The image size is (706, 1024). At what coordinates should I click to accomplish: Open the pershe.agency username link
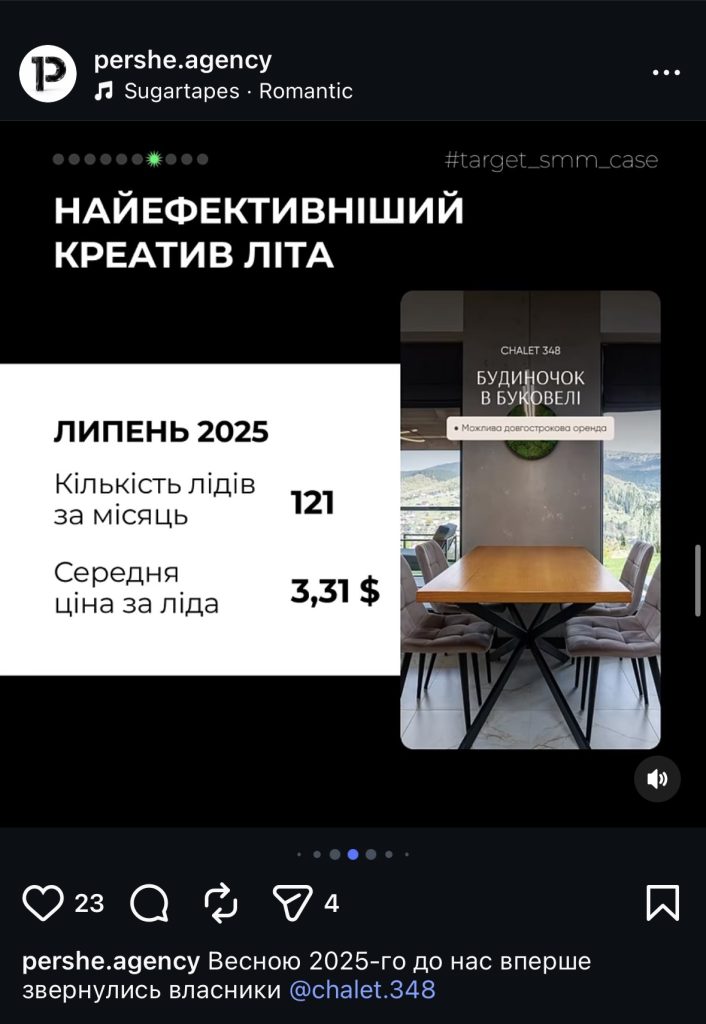pos(182,60)
